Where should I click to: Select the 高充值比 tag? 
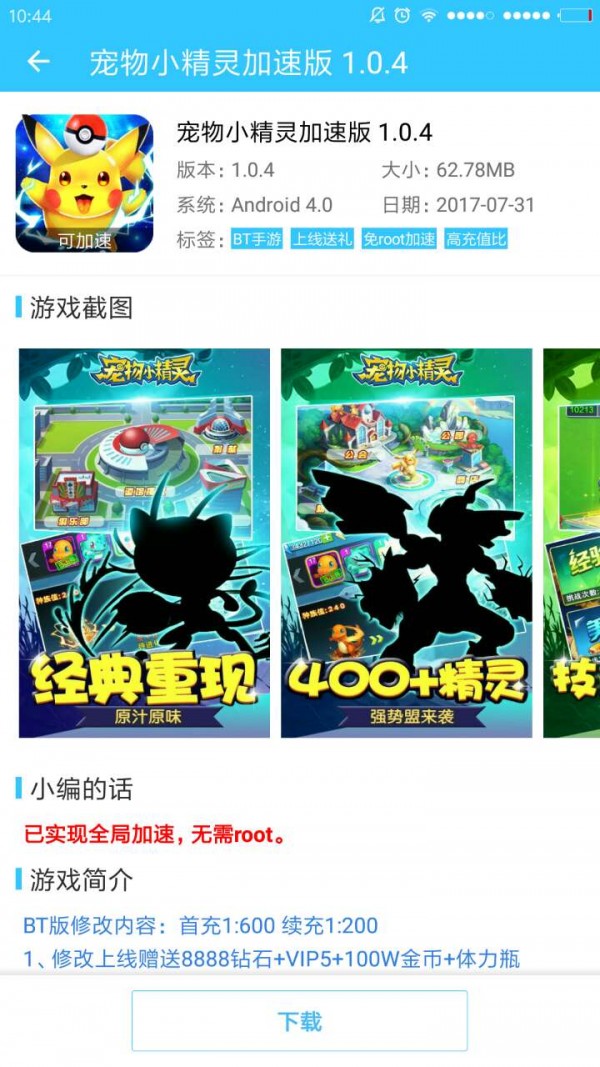476,239
